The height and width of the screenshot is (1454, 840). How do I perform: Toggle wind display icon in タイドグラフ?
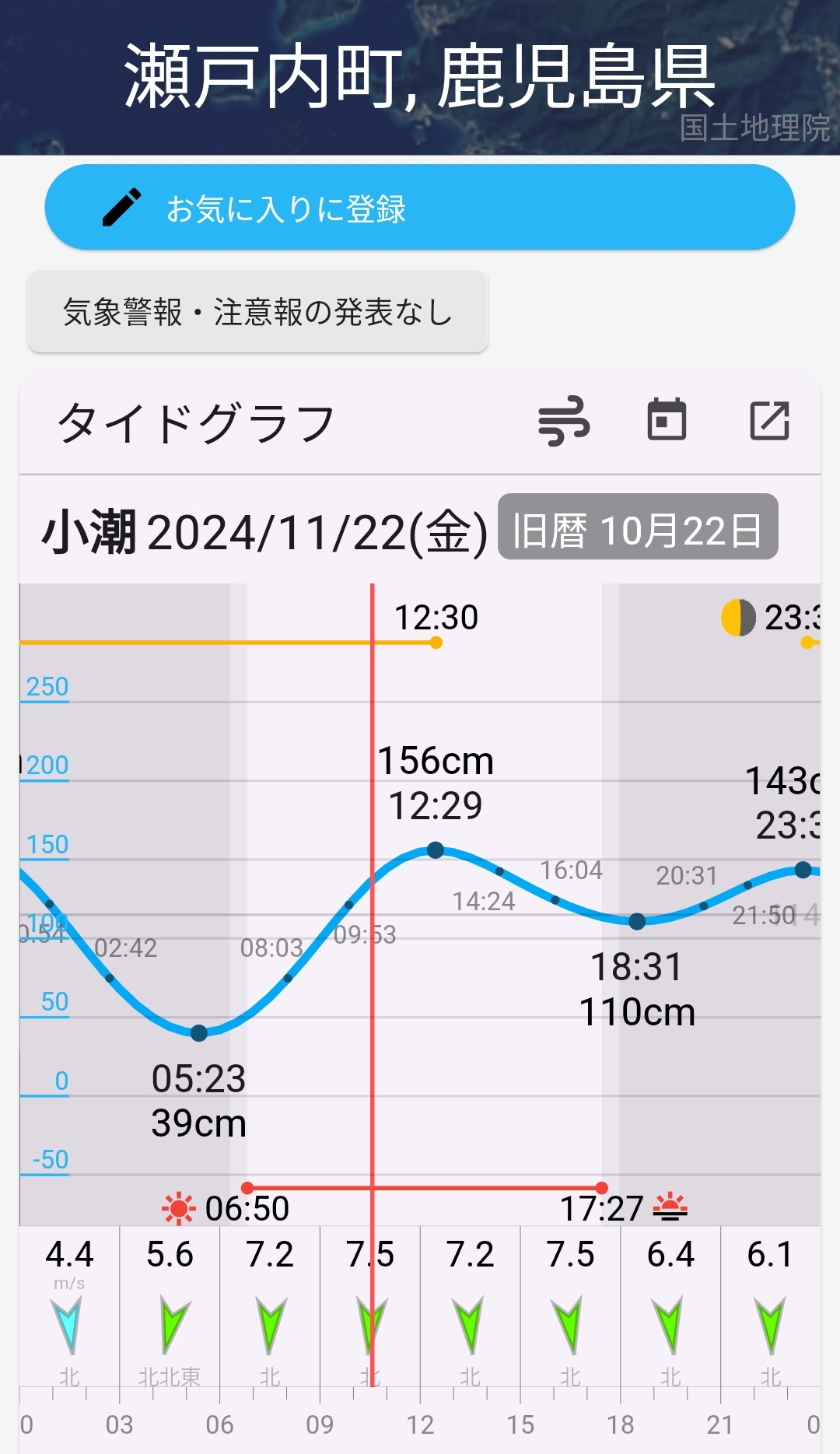pyautogui.click(x=564, y=422)
